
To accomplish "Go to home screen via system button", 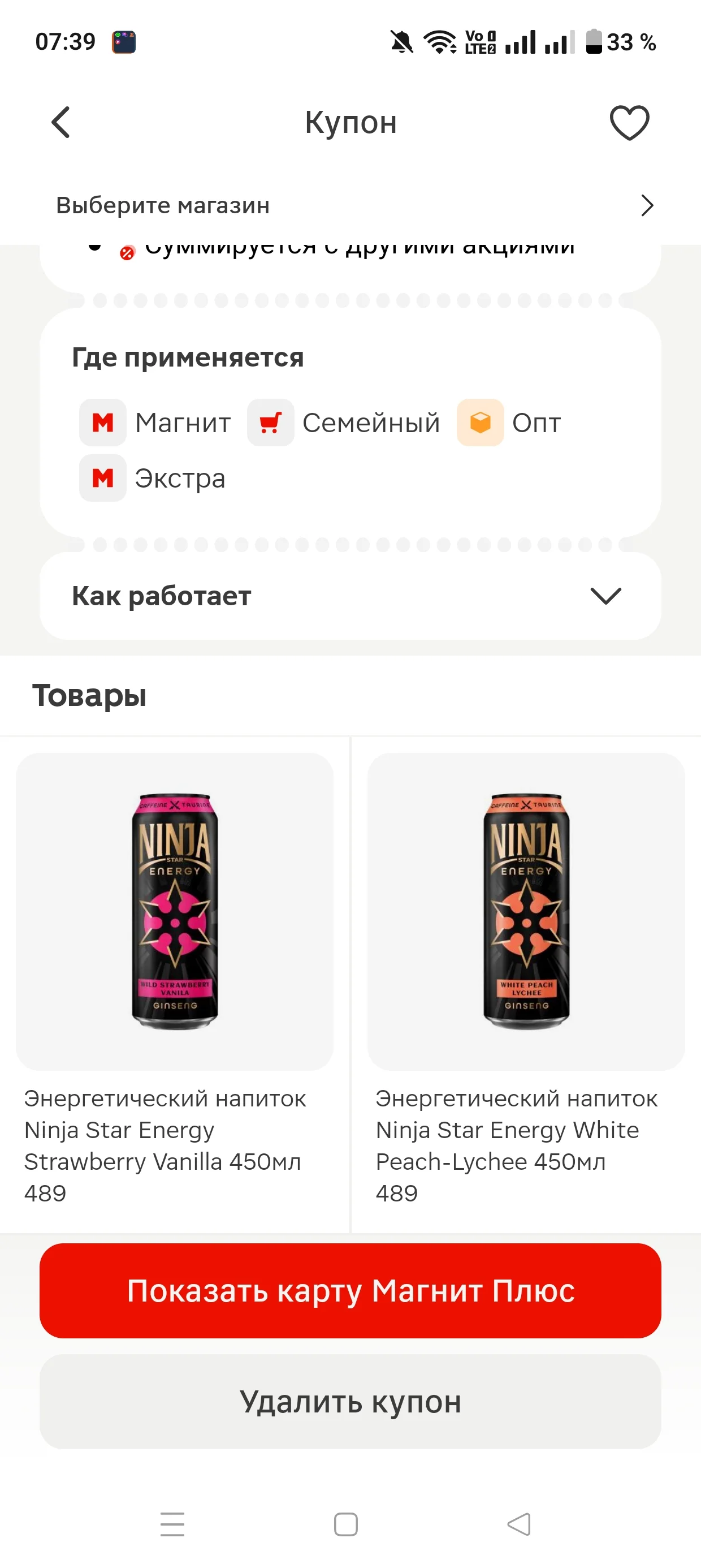I will pyautogui.click(x=345, y=1524).
